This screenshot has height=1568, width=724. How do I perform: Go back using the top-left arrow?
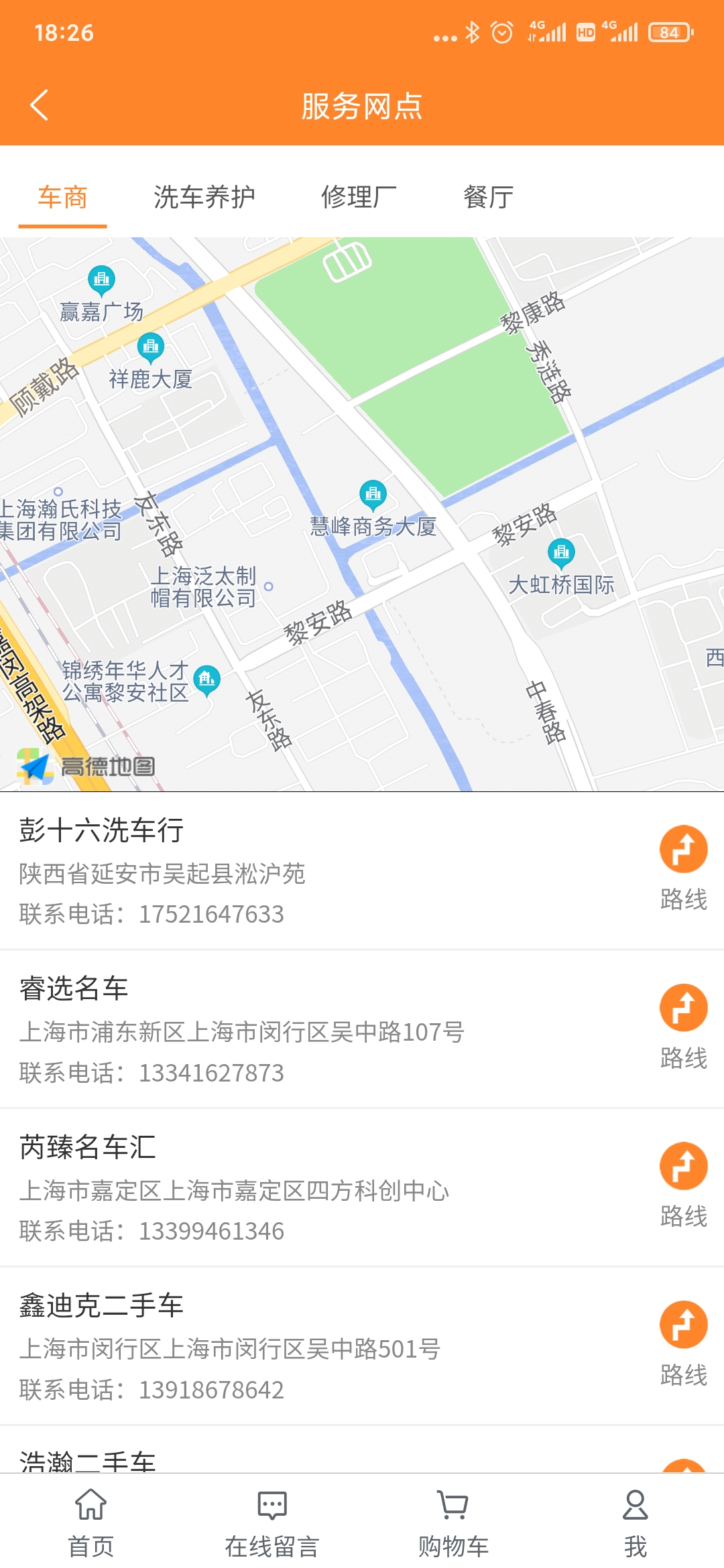[39, 105]
